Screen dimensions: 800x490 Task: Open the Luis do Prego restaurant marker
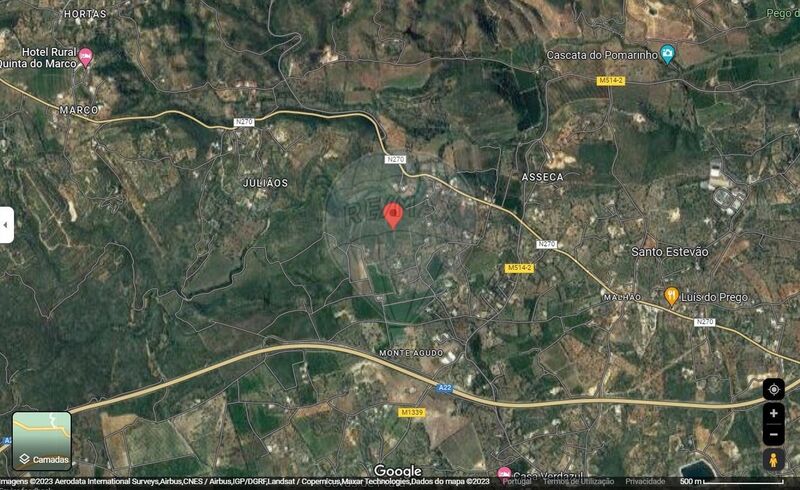(x=671, y=296)
